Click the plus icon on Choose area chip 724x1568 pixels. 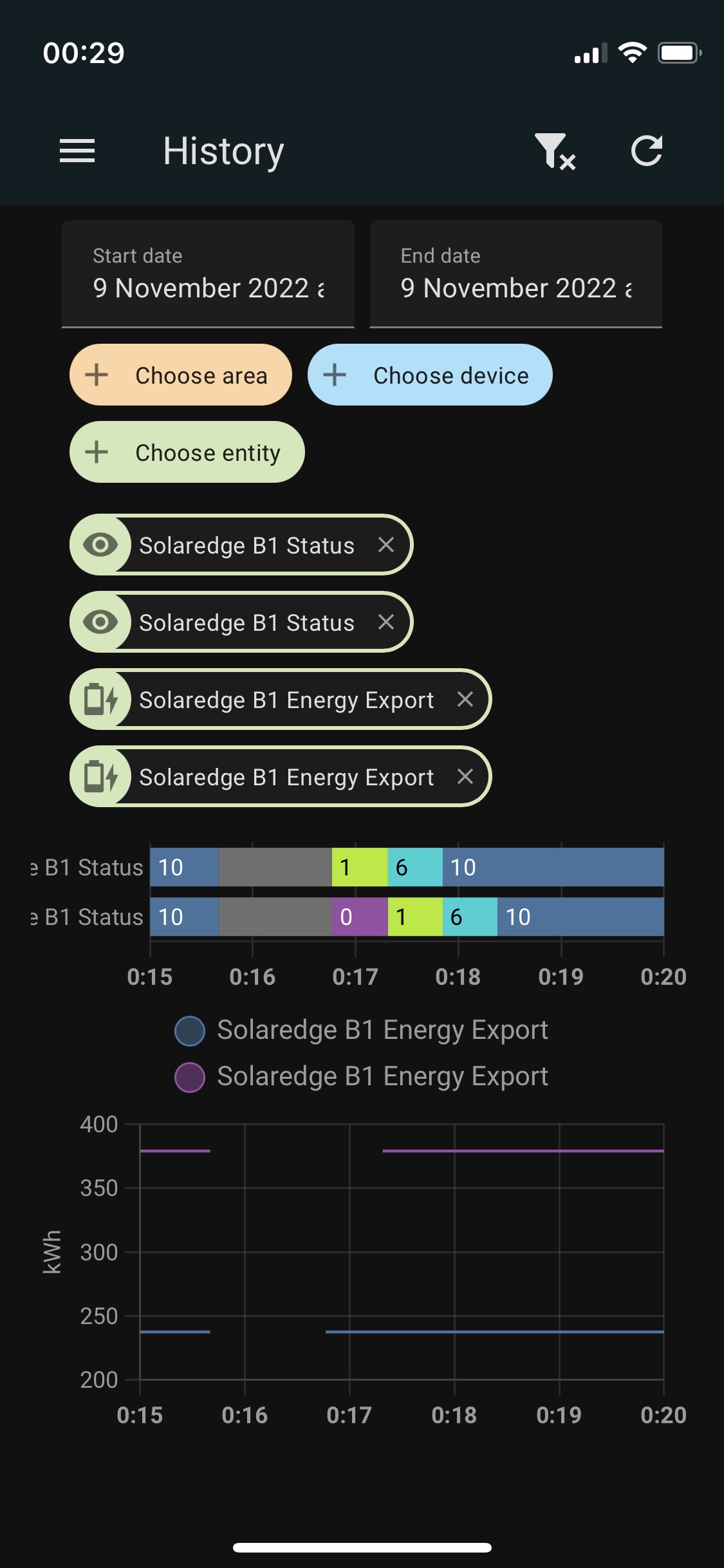[x=97, y=375]
